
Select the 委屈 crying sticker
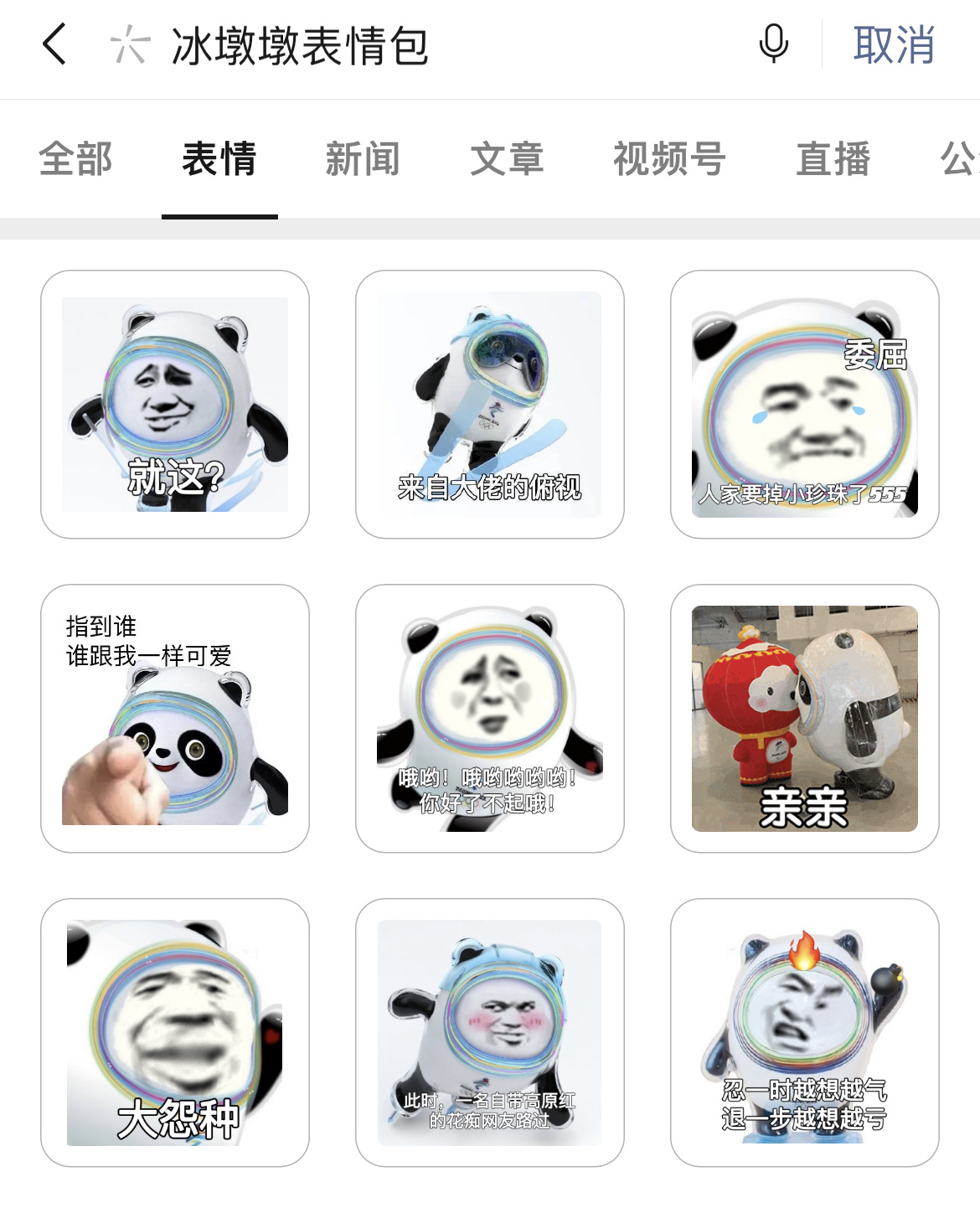[805, 405]
